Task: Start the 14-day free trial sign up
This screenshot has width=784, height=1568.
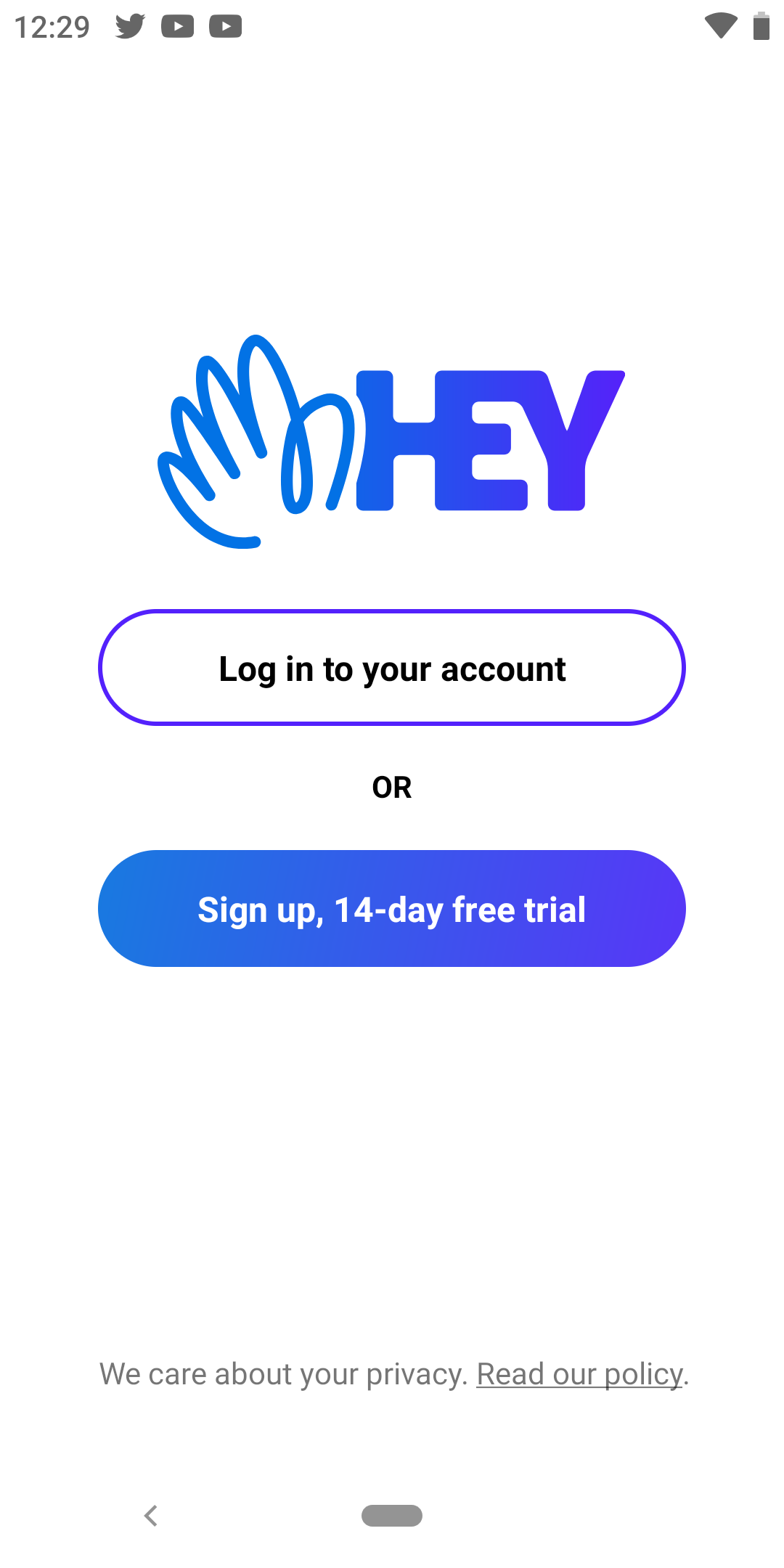Action: 392,908
